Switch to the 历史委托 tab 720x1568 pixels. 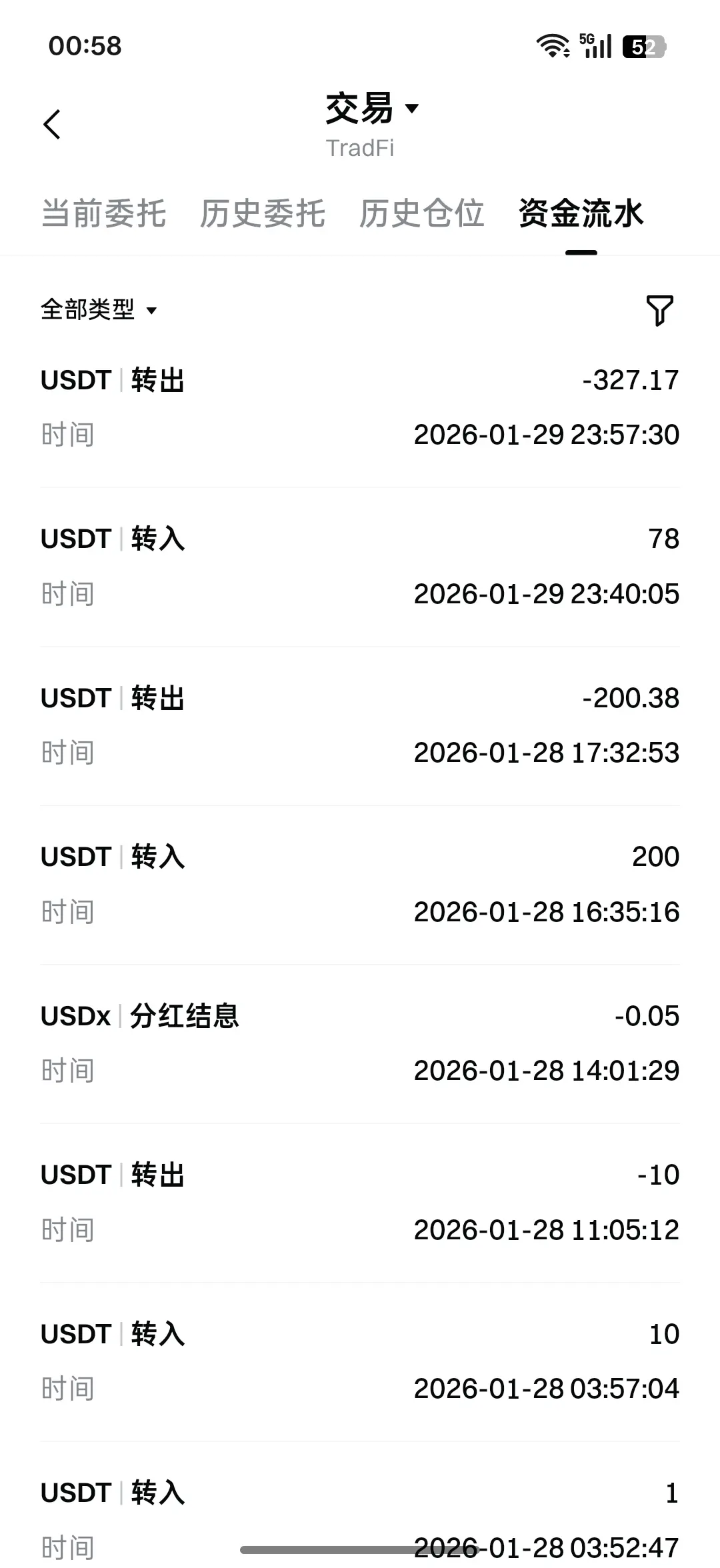(263, 214)
